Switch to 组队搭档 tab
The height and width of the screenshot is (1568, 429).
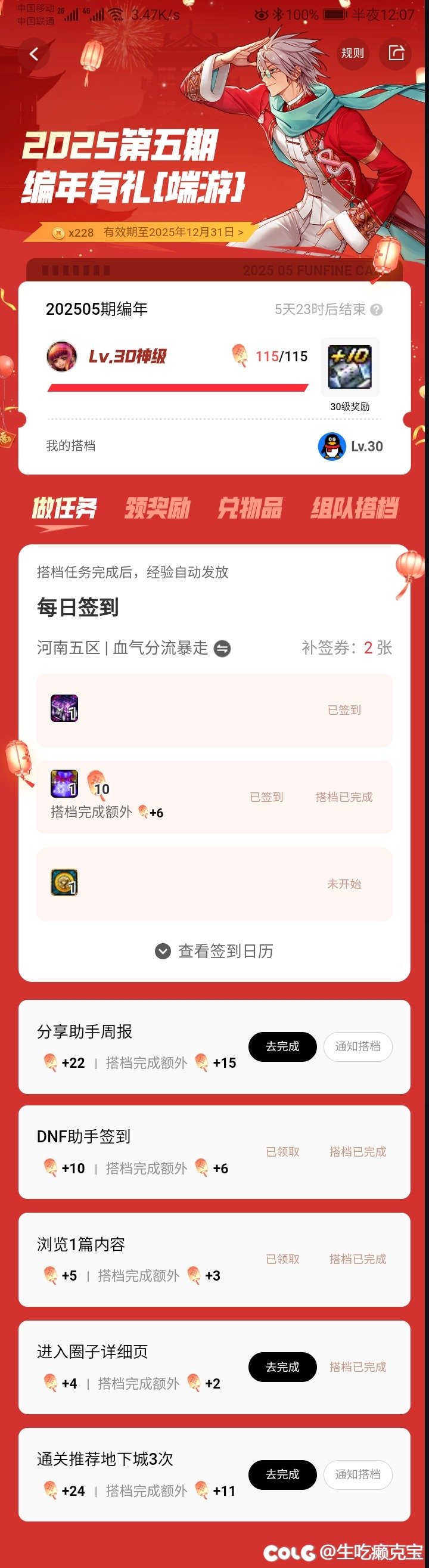(355, 509)
